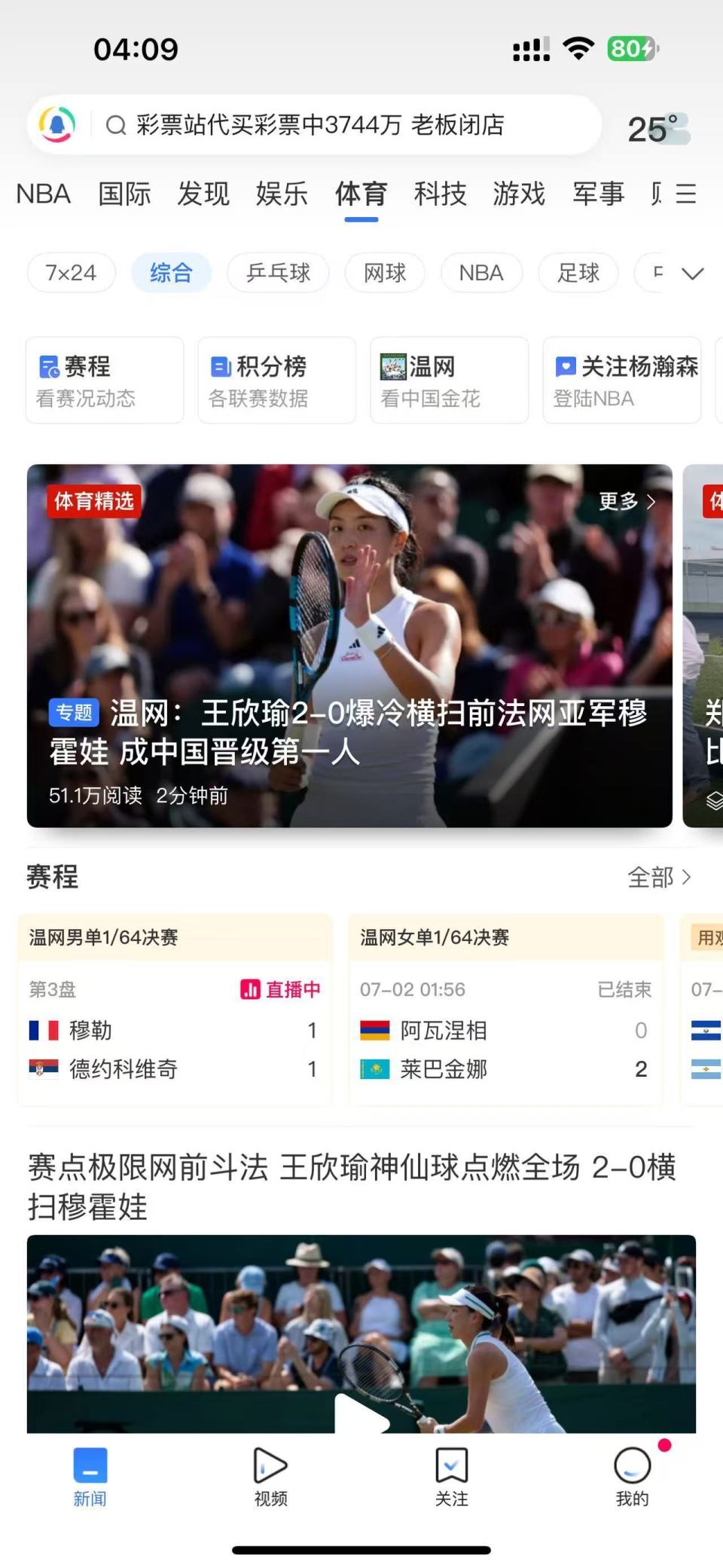The height and width of the screenshot is (1568, 723).
Task: Choose the 网球 filter chip
Action: [x=385, y=273]
